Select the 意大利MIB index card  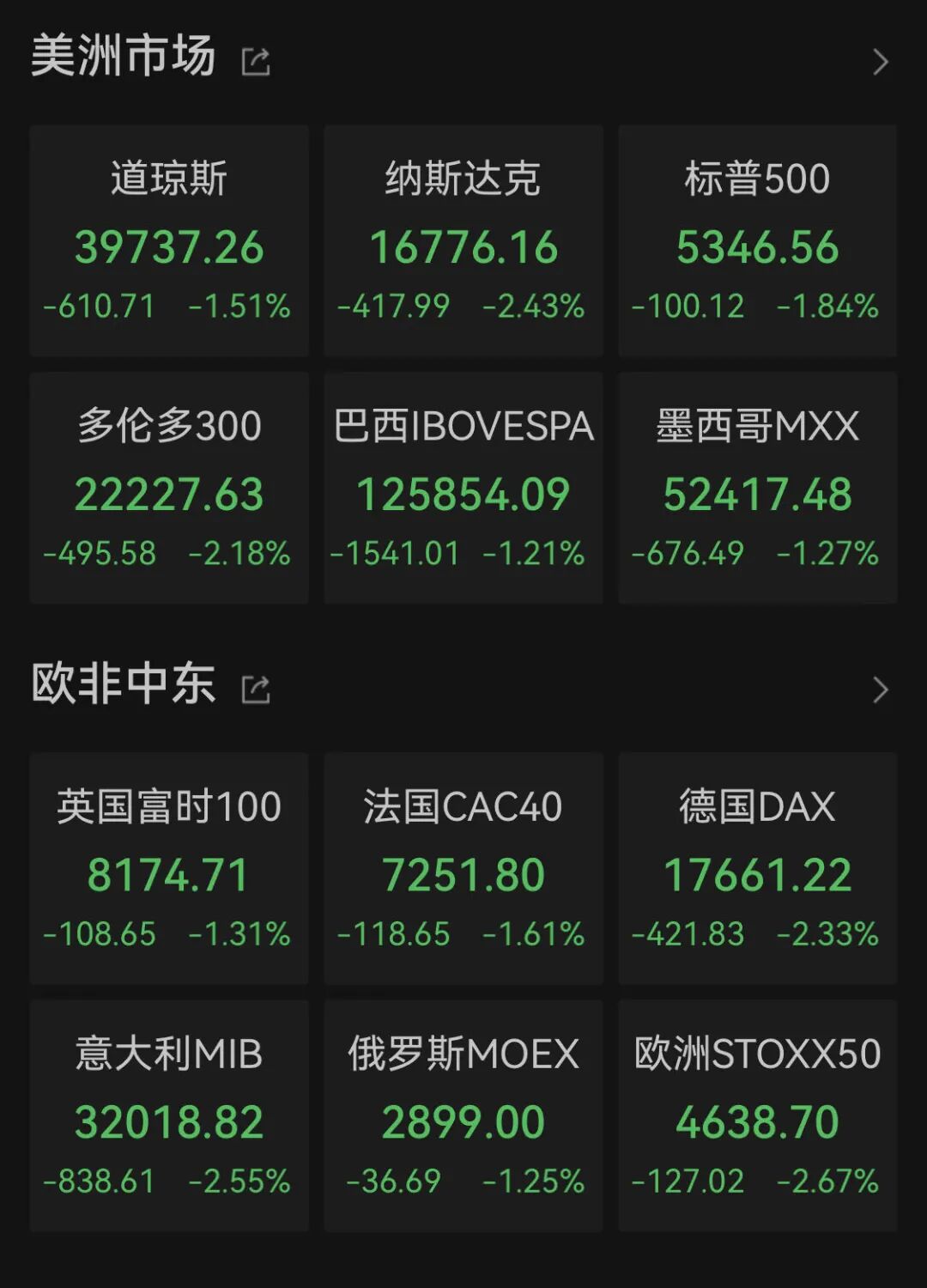[169, 1115]
